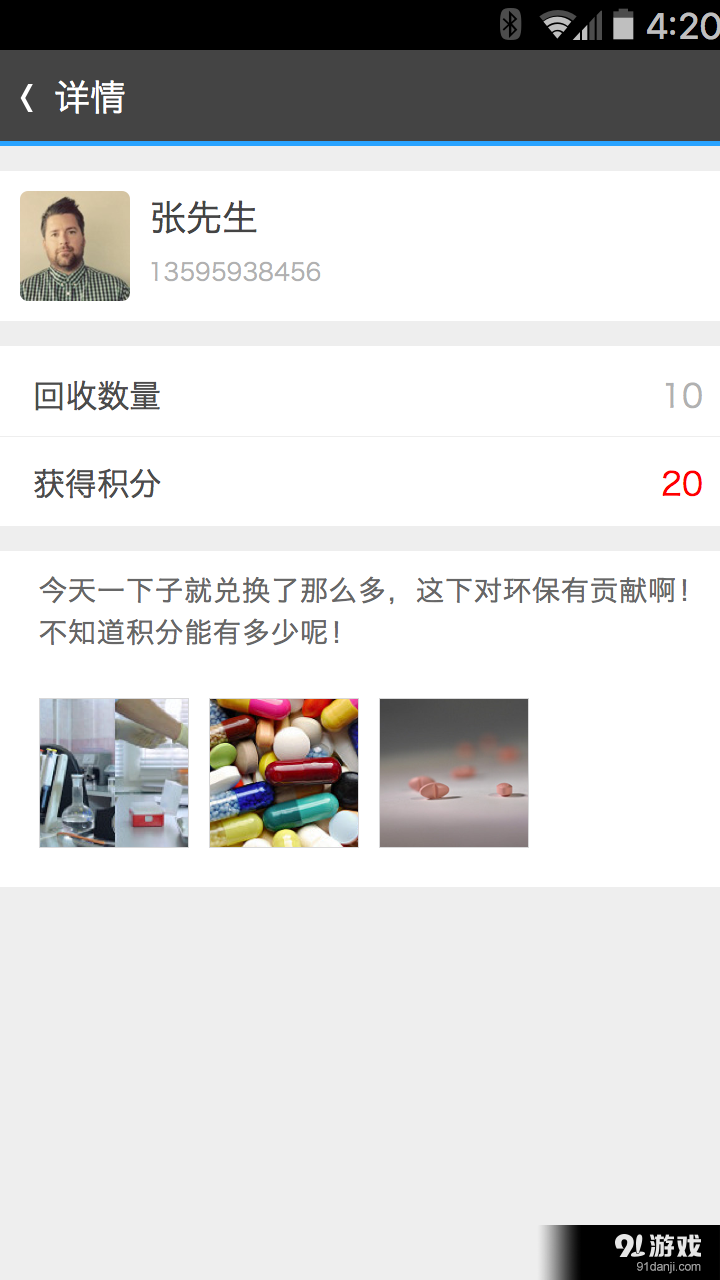
Task: Tap the name 张先生
Action: (202, 220)
